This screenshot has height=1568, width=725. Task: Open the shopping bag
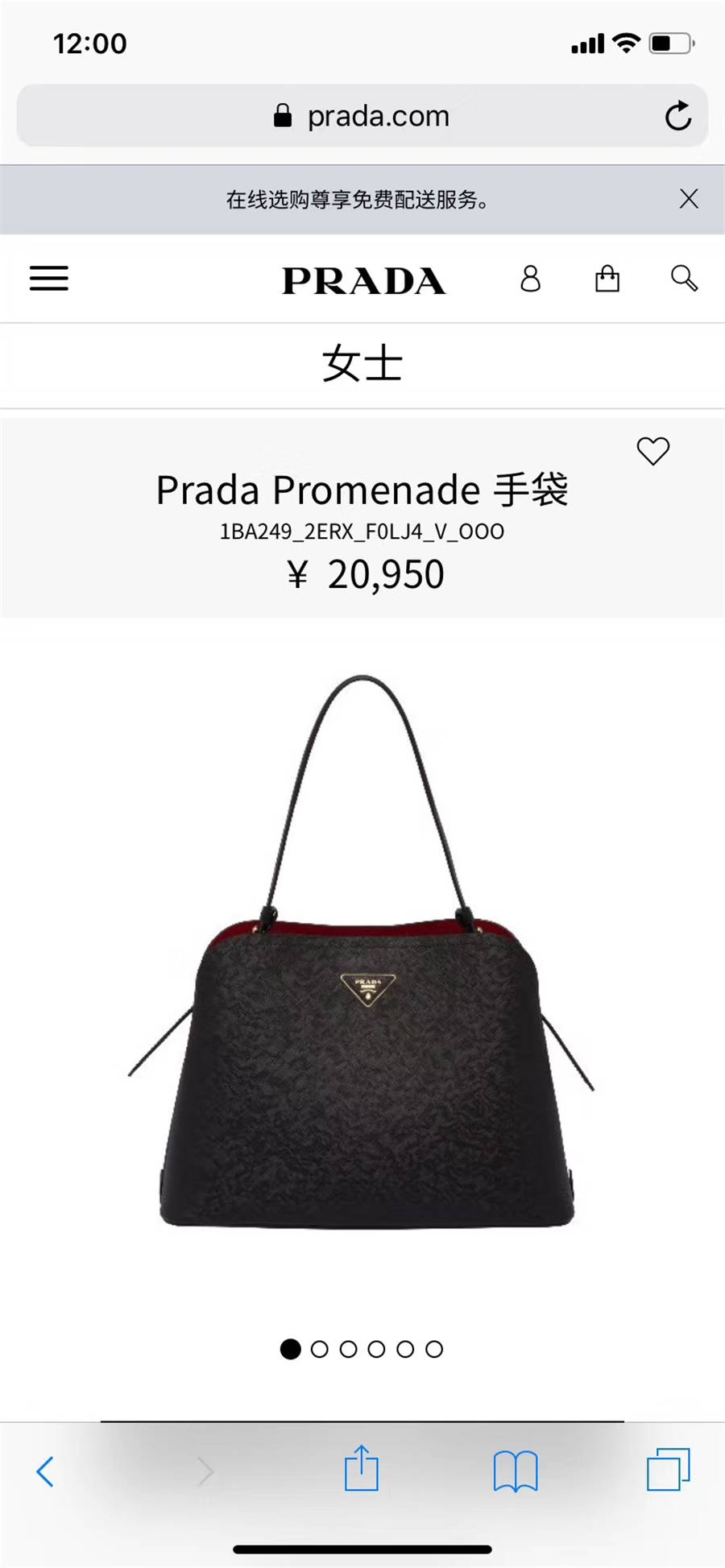pos(607,279)
